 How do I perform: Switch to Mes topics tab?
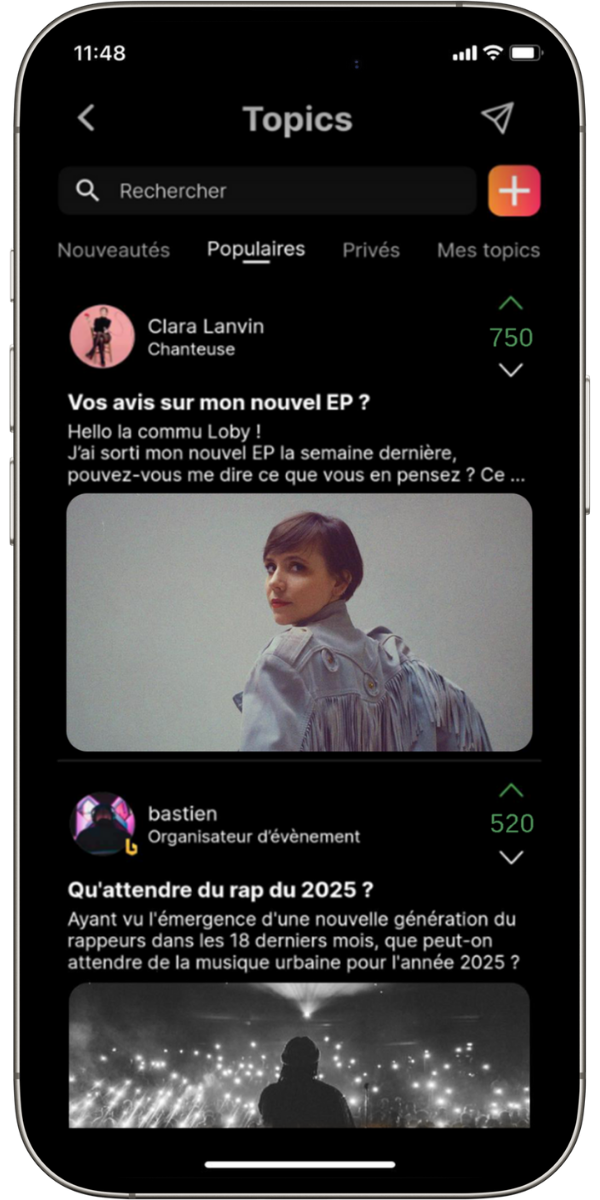[x=488, y=250]
